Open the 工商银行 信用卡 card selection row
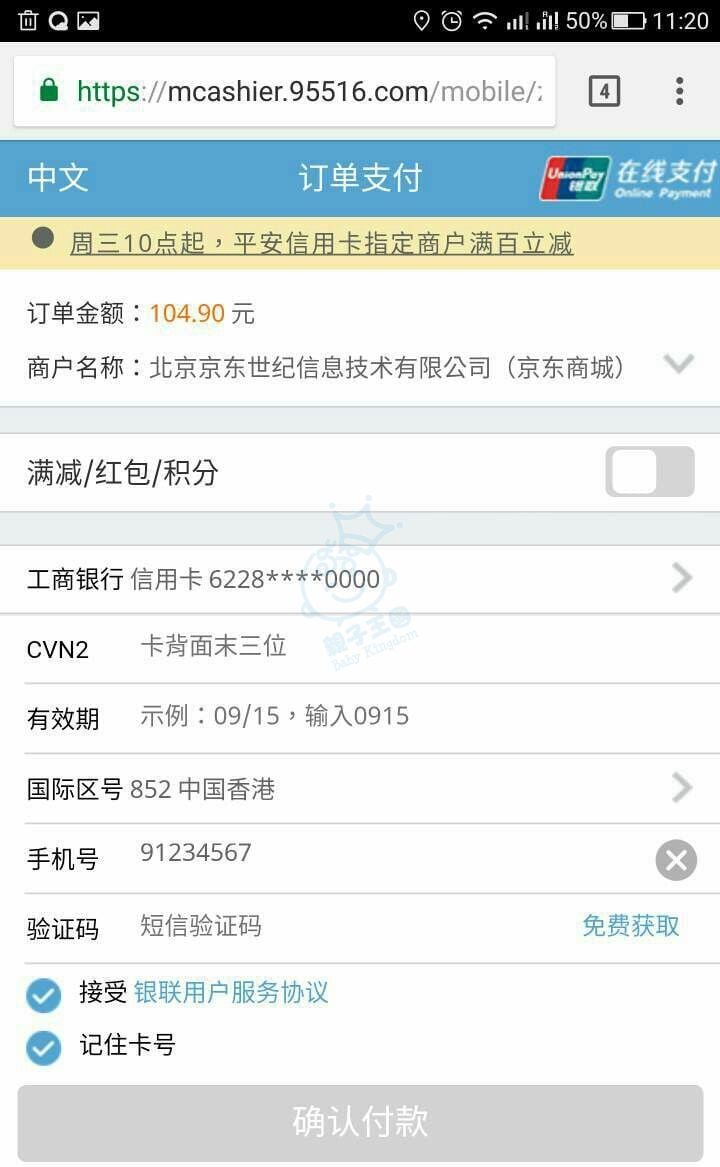The width and height of the screenshot is (720, 1167). click(x=360, y=578)
